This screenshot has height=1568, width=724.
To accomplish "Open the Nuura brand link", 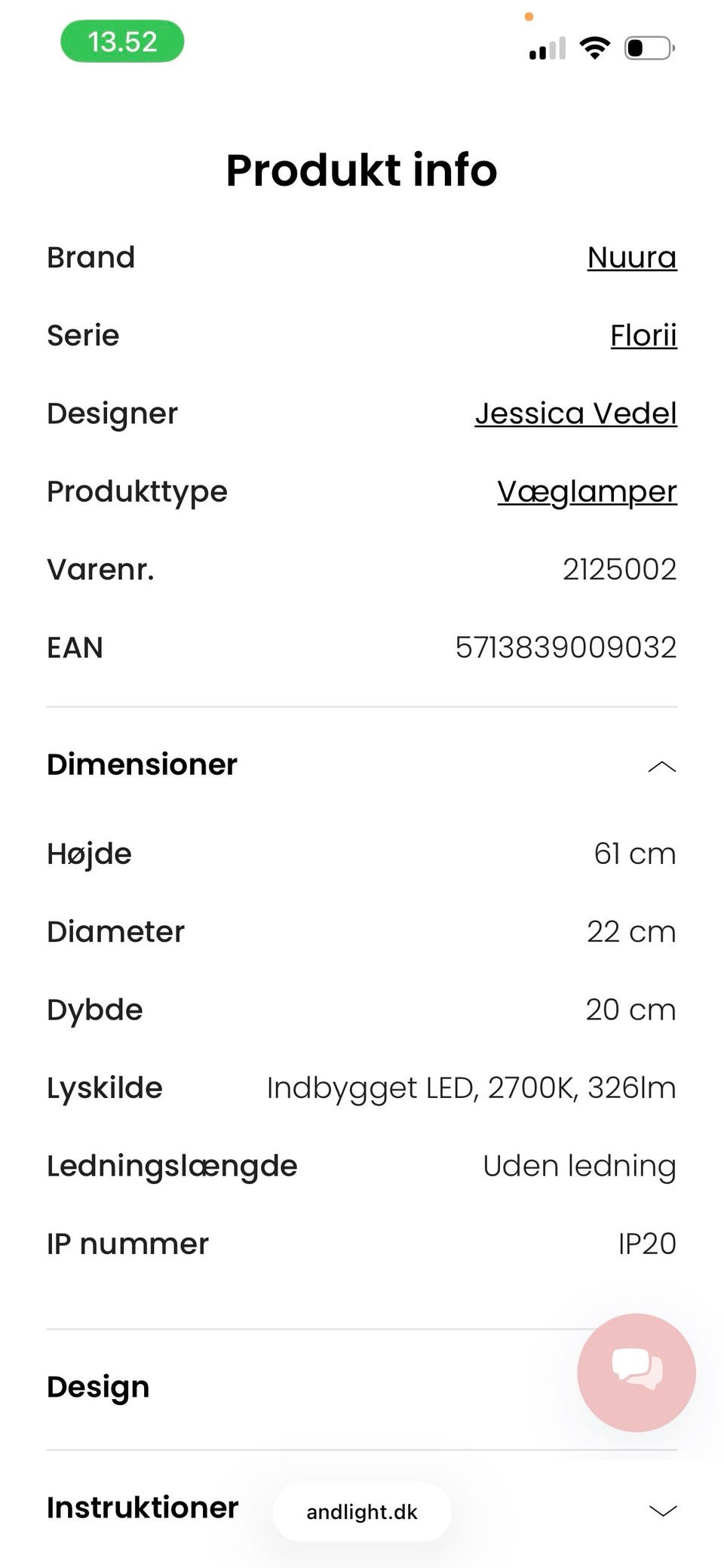I will [631, 257].
